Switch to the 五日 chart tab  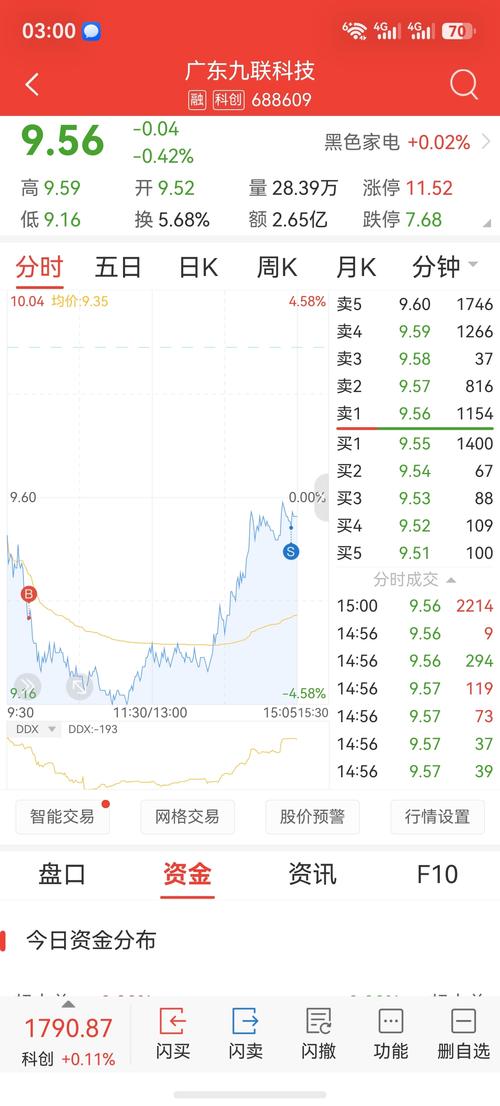(x=118, y=267)
